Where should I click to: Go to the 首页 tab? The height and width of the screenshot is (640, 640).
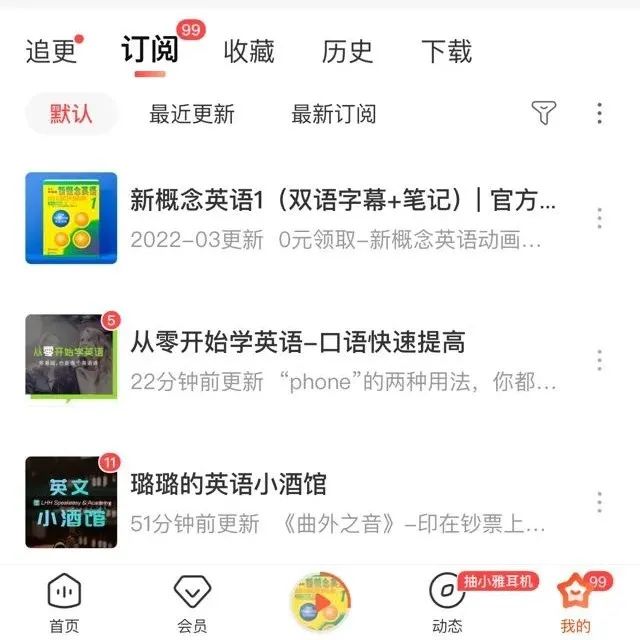(64, 604)
